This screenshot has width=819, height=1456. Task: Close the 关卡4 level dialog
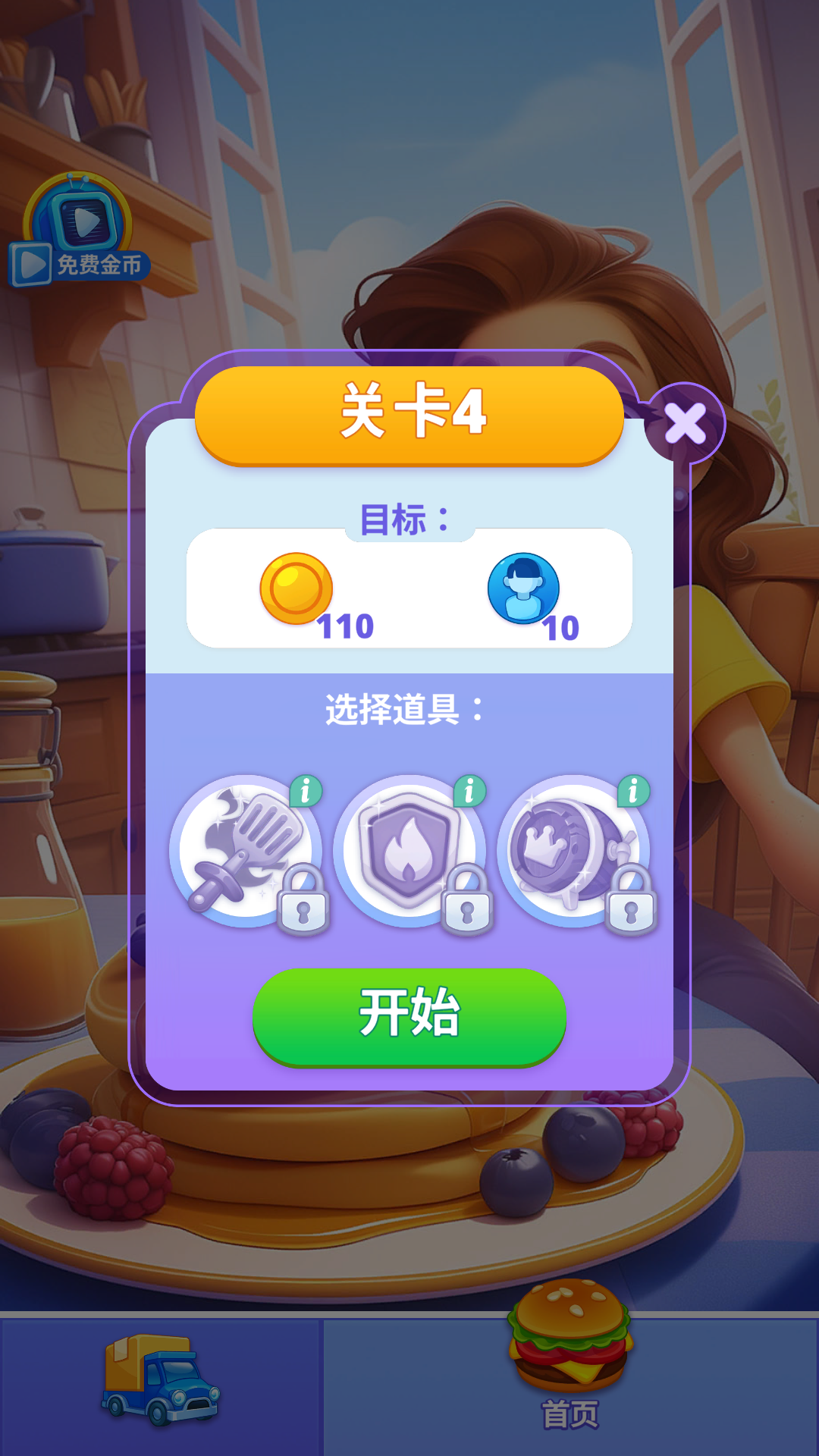point(685,423)
